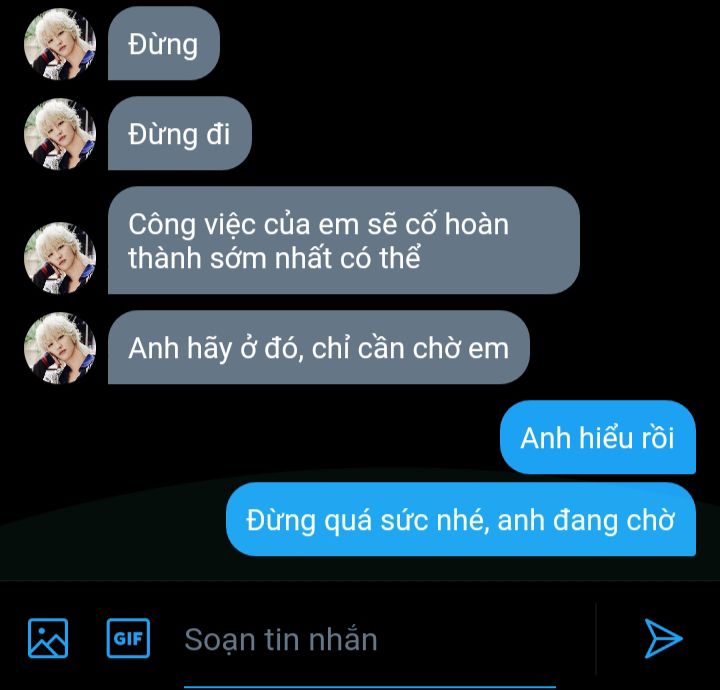The height and width of the screenshot is (690, 720).
Task: Open sender's avatar beside 'Đừng đi'
Action: pos(60,134)
